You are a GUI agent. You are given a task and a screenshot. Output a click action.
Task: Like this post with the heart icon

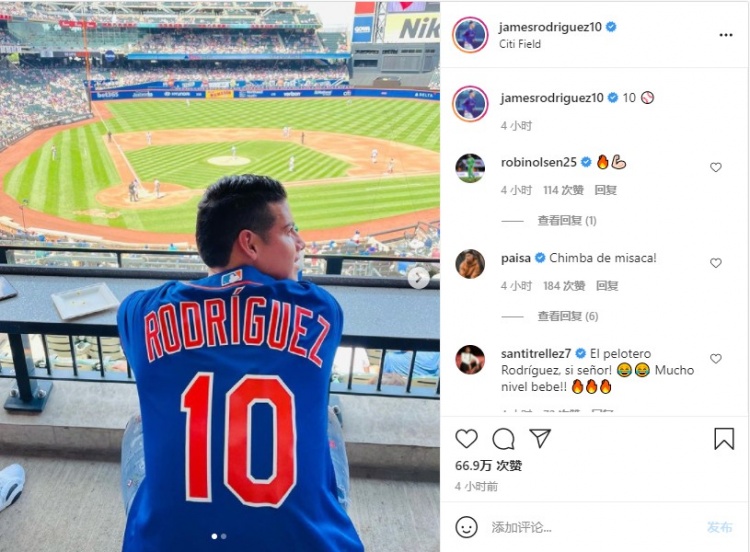467,438
